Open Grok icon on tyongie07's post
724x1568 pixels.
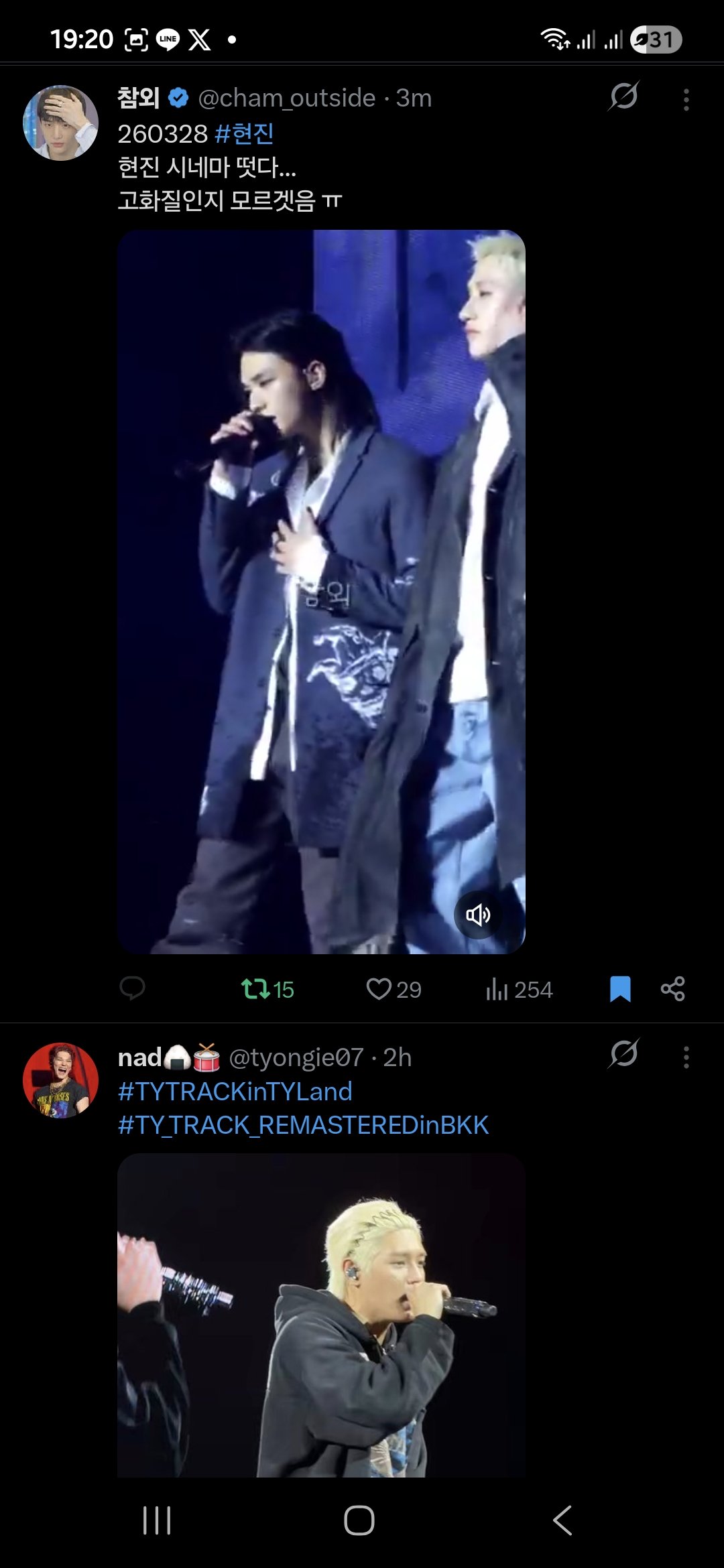click(x=623, y=1054)
